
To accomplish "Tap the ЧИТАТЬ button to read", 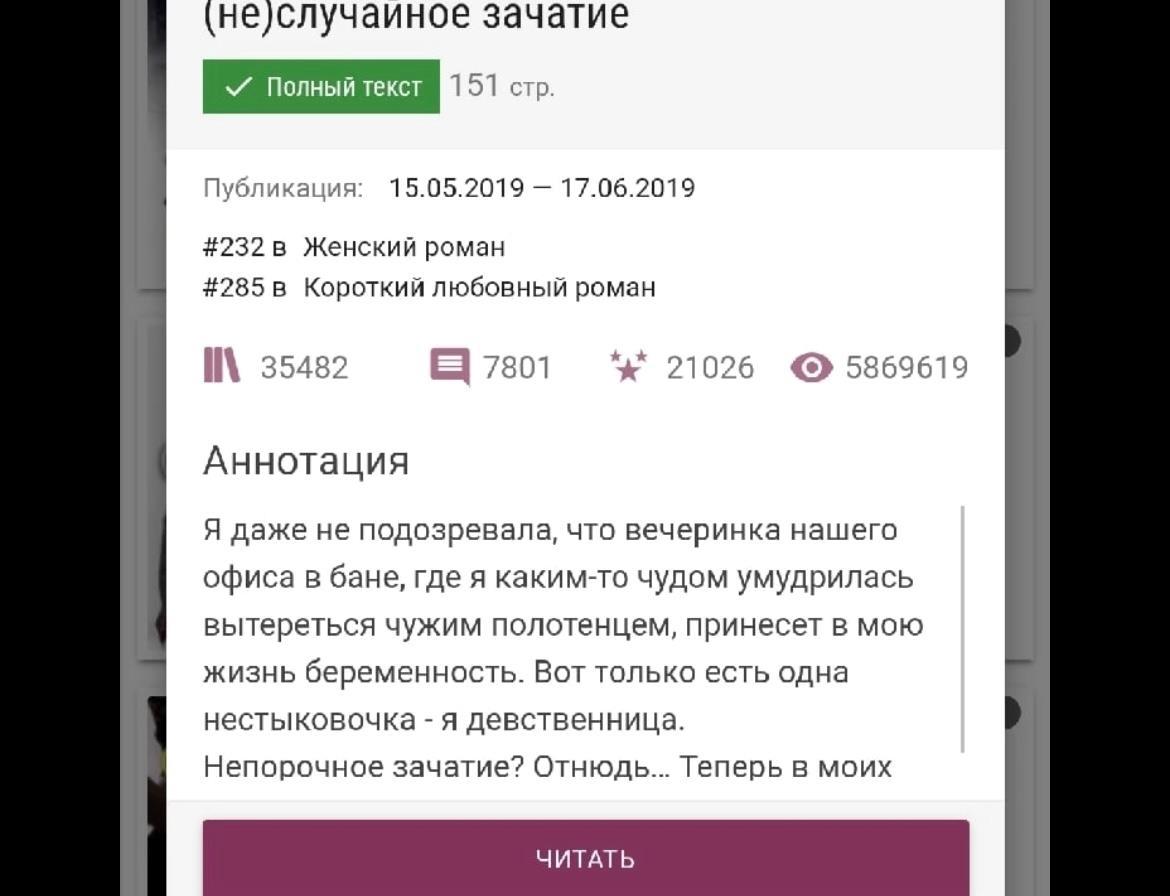I will (x=585, y=858).
